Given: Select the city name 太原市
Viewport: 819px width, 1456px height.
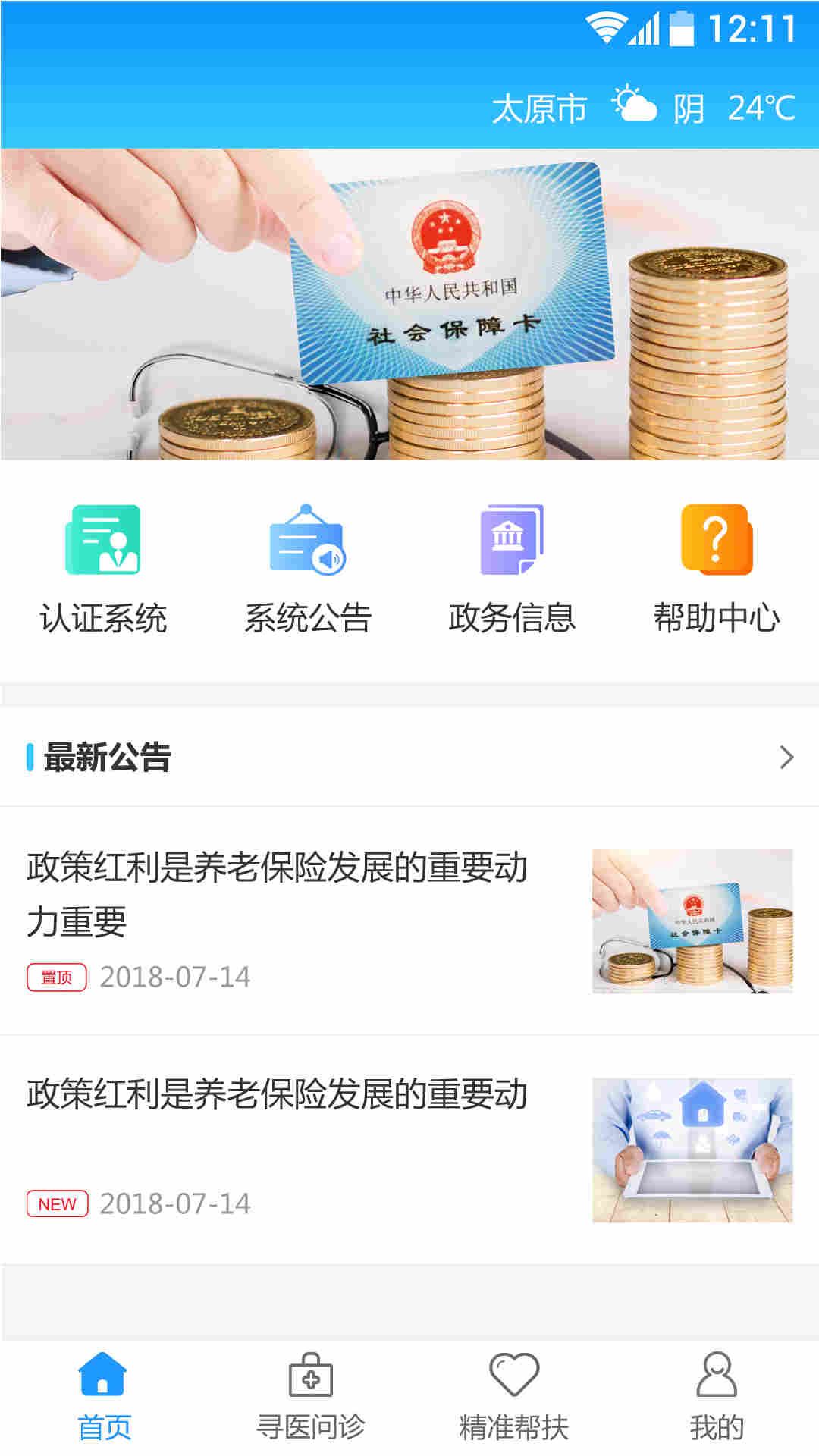Looking at the screenshot, I should pos(540,106).
